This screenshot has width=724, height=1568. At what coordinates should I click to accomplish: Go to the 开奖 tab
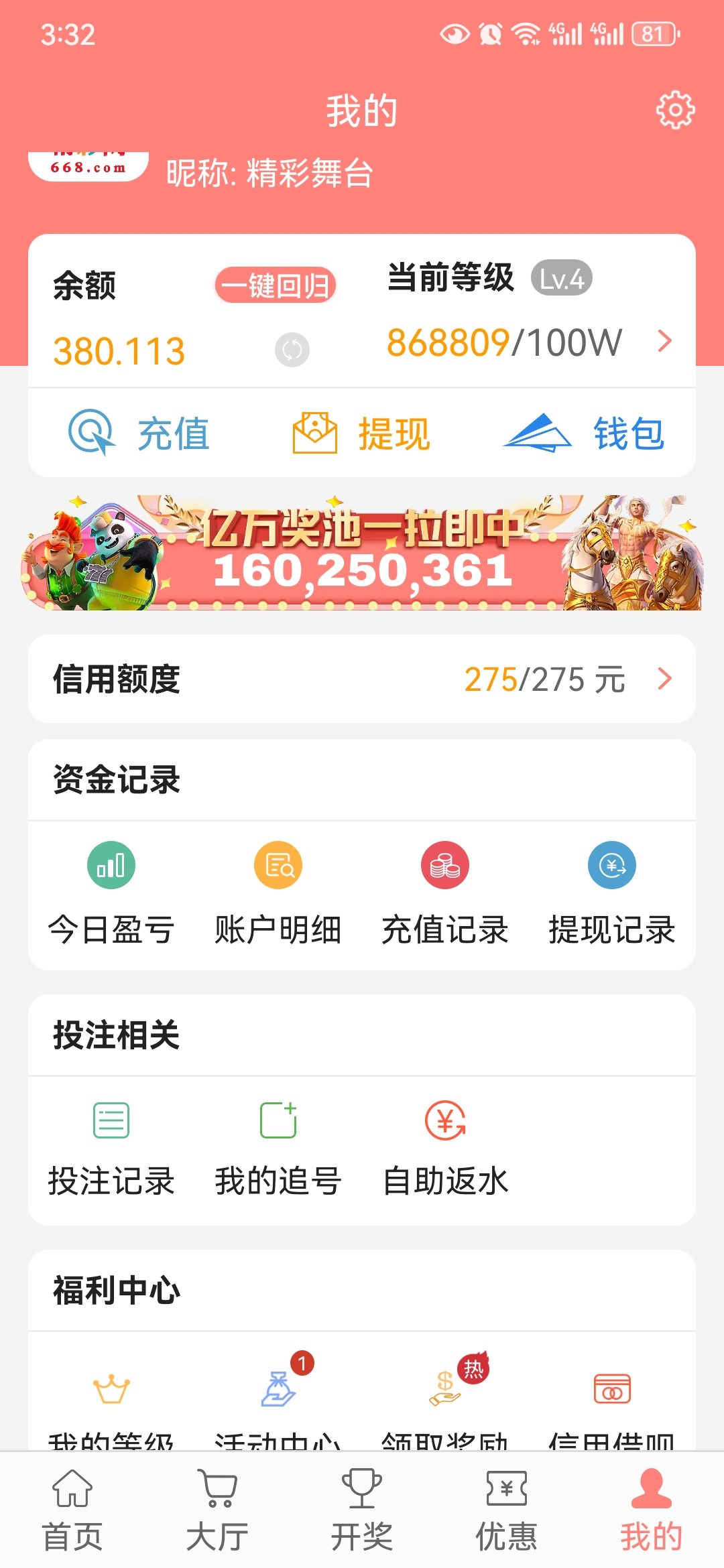tap(362, 1510)
